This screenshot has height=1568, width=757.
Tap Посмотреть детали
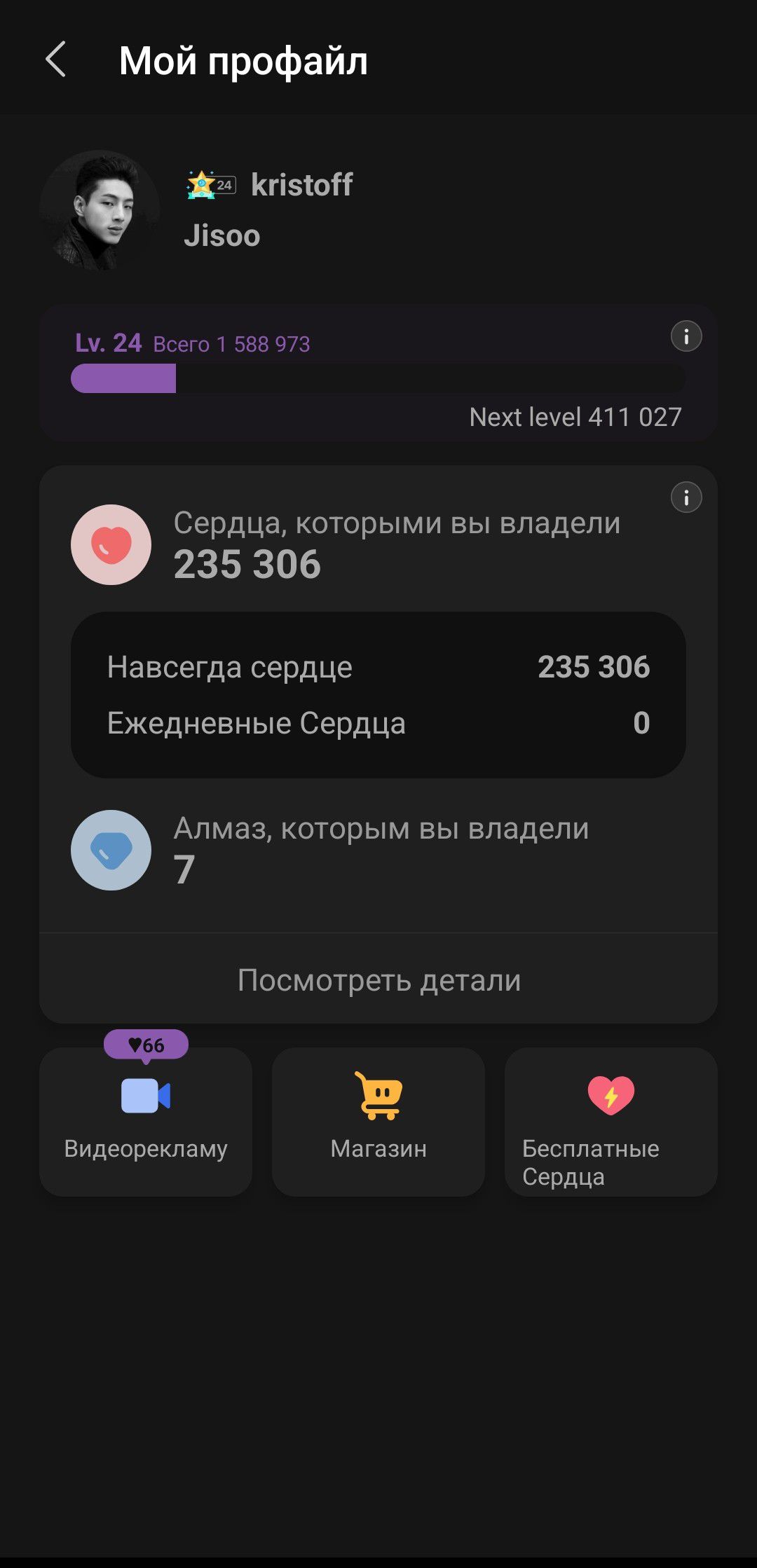378,979
